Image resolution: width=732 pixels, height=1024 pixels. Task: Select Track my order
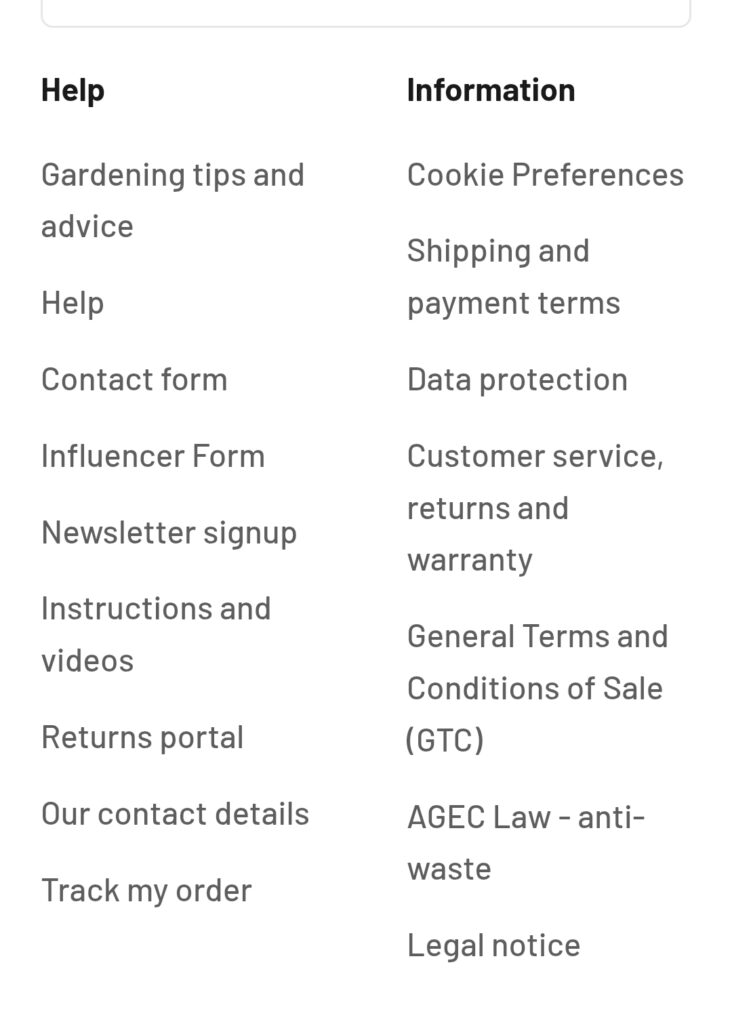pyautogui.click(x=146, y=890)
